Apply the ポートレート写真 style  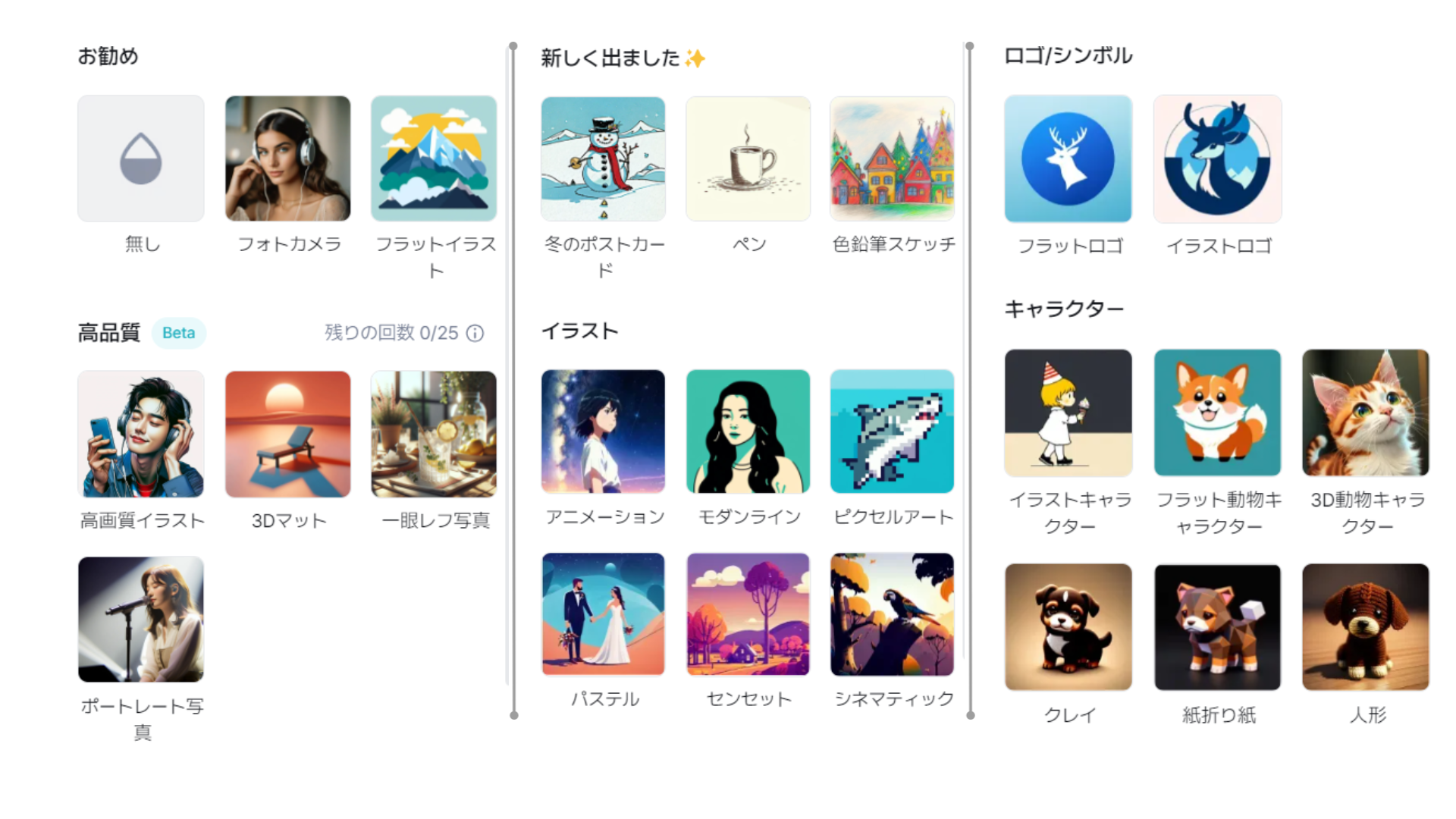(x=141, y=619)
